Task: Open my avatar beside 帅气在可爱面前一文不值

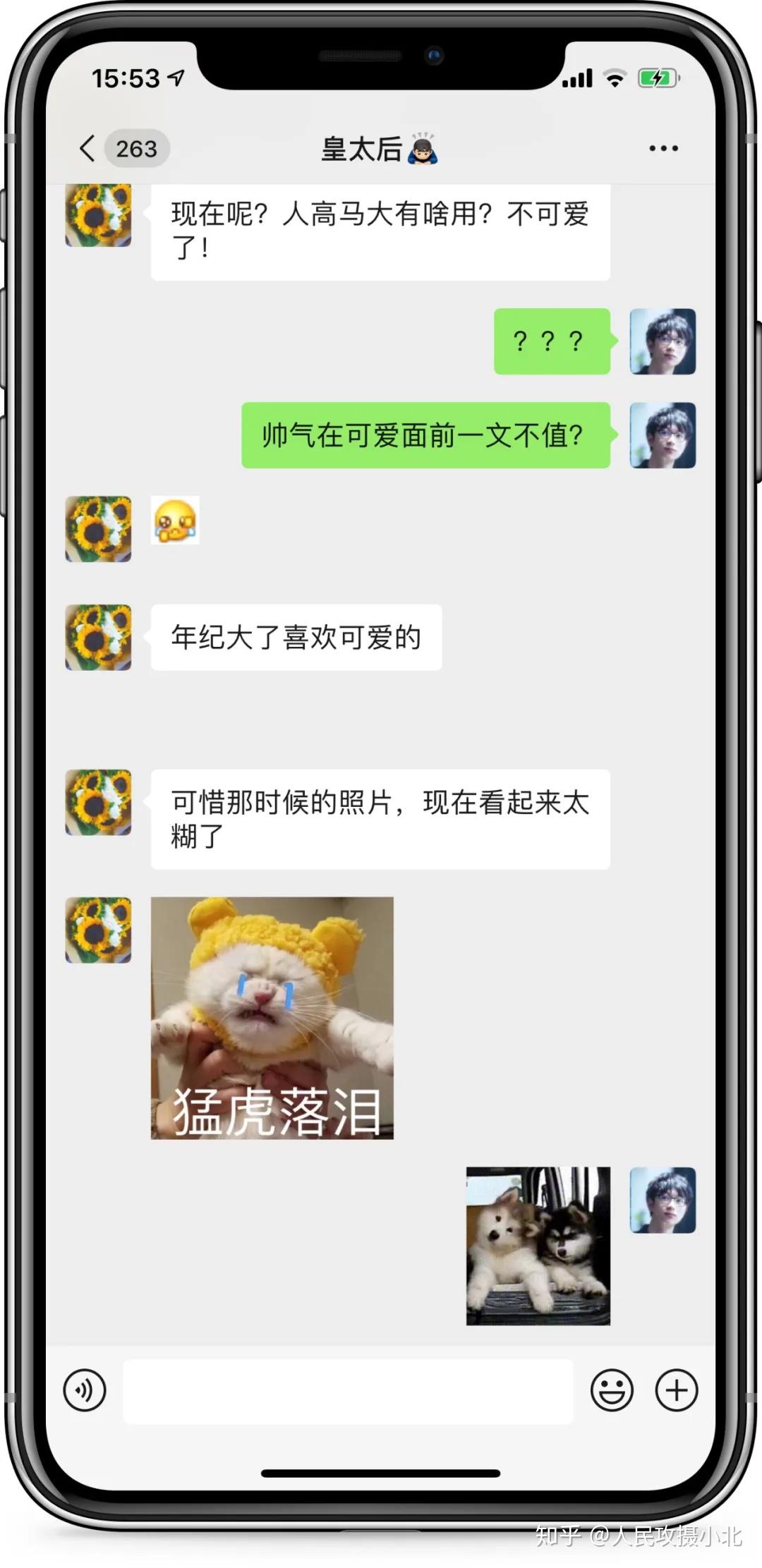Action: (x=663, y=435)
